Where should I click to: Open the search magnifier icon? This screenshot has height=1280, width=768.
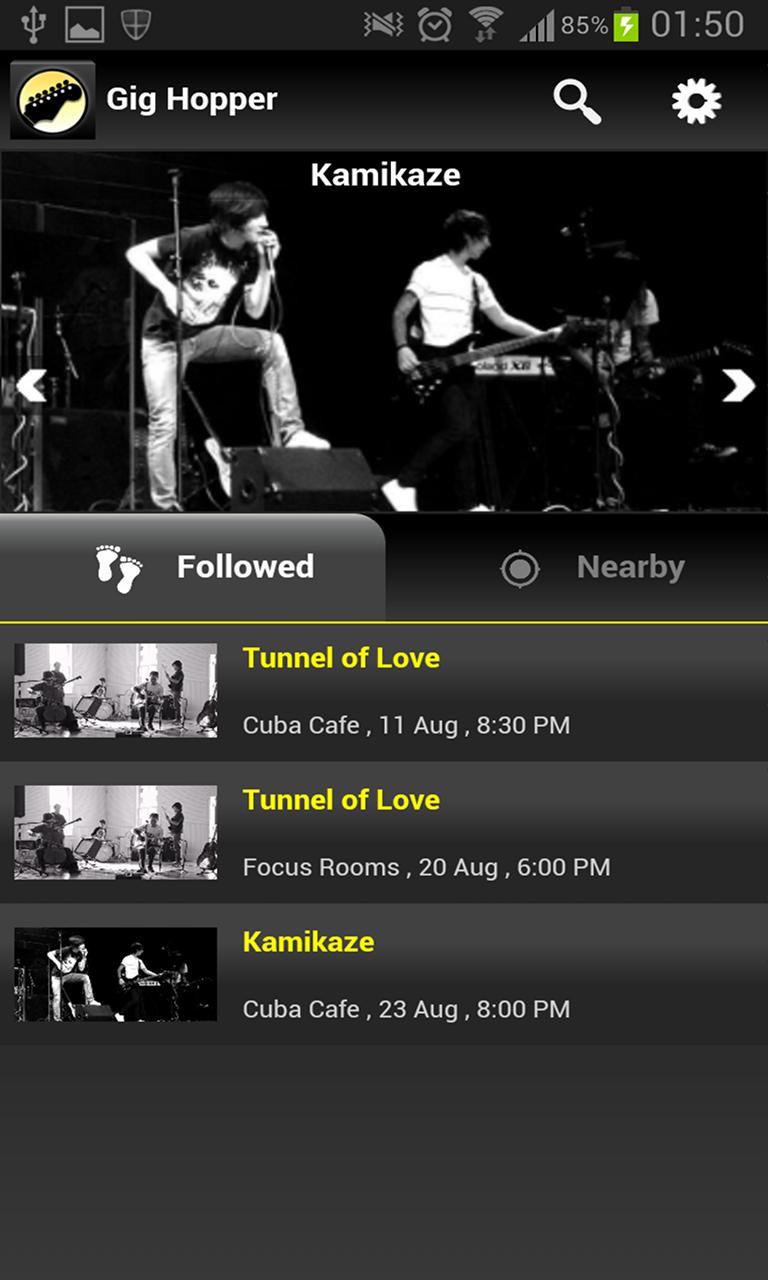tap(577, 101)
